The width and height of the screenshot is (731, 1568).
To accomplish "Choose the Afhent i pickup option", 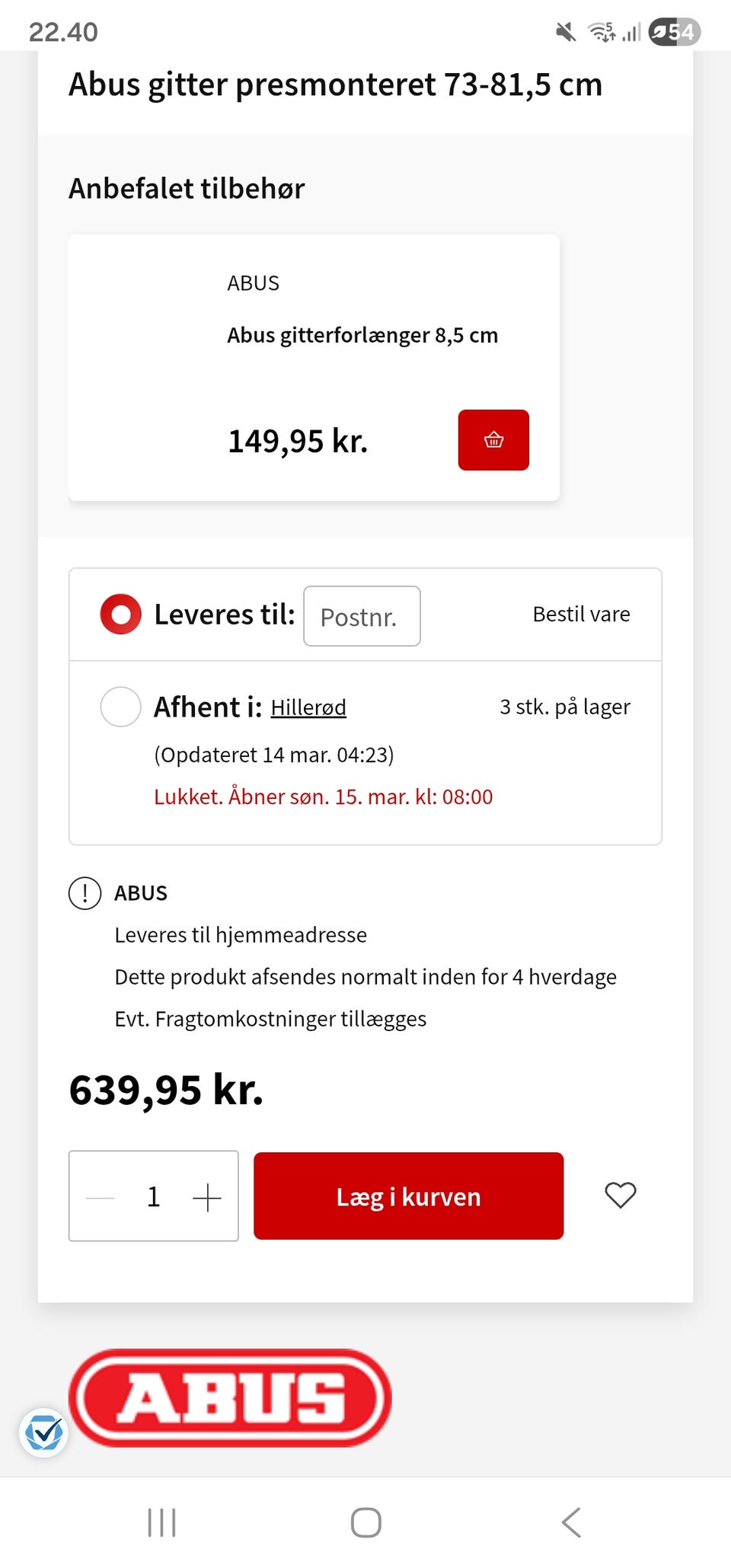I will pyautogui.click(x=120, y=707).
